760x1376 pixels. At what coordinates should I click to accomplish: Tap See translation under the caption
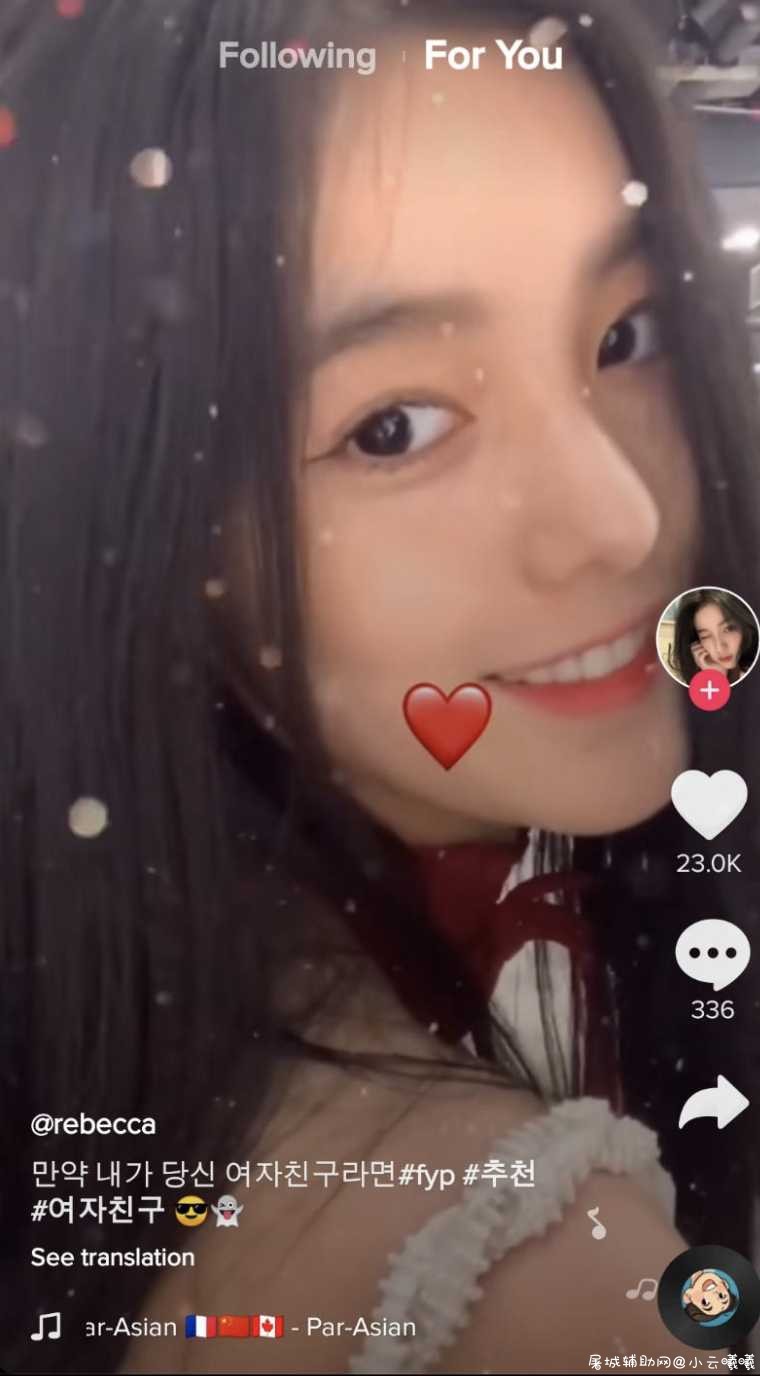pos(113,1257)
